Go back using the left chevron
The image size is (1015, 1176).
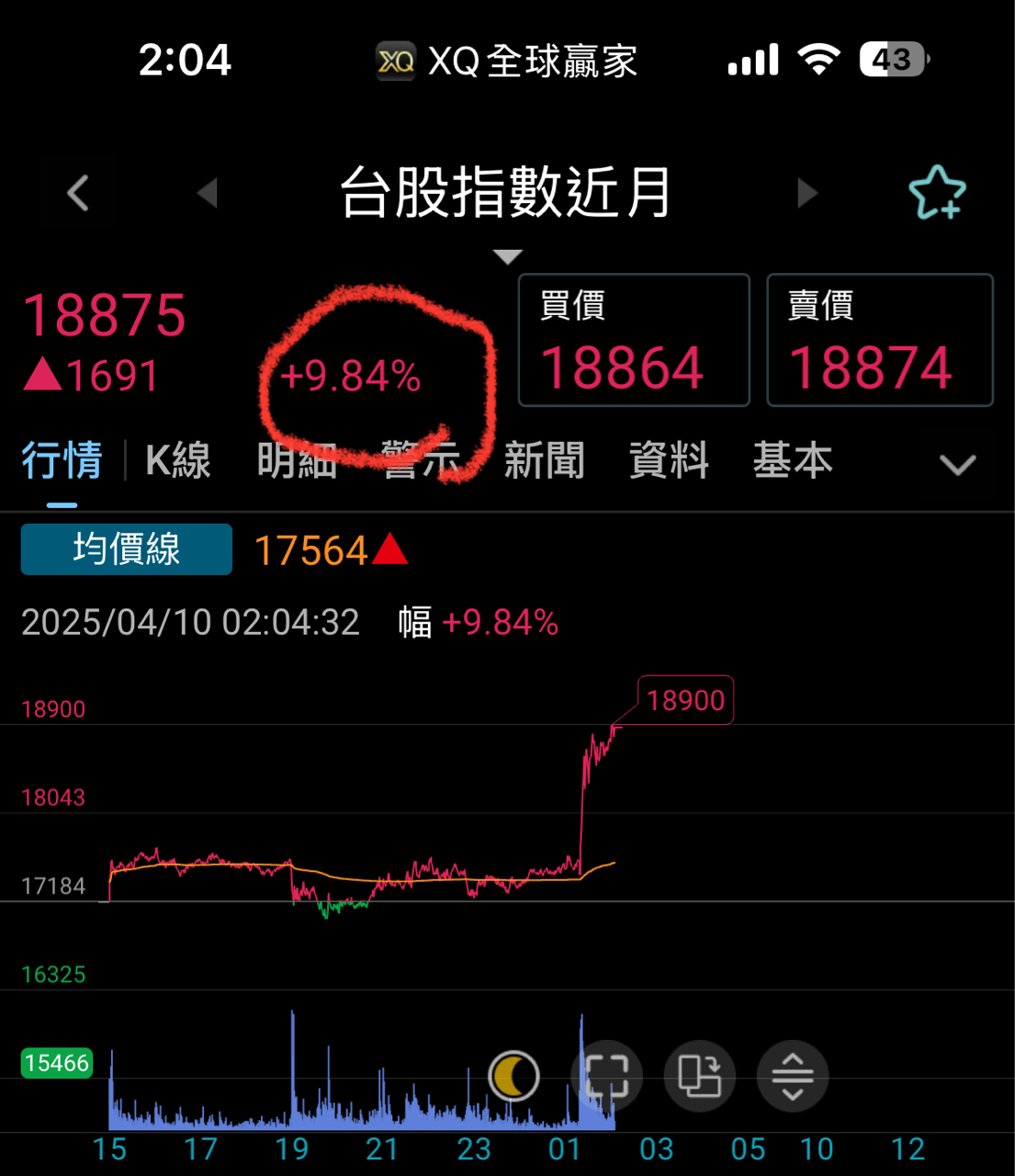coord(78,193)
